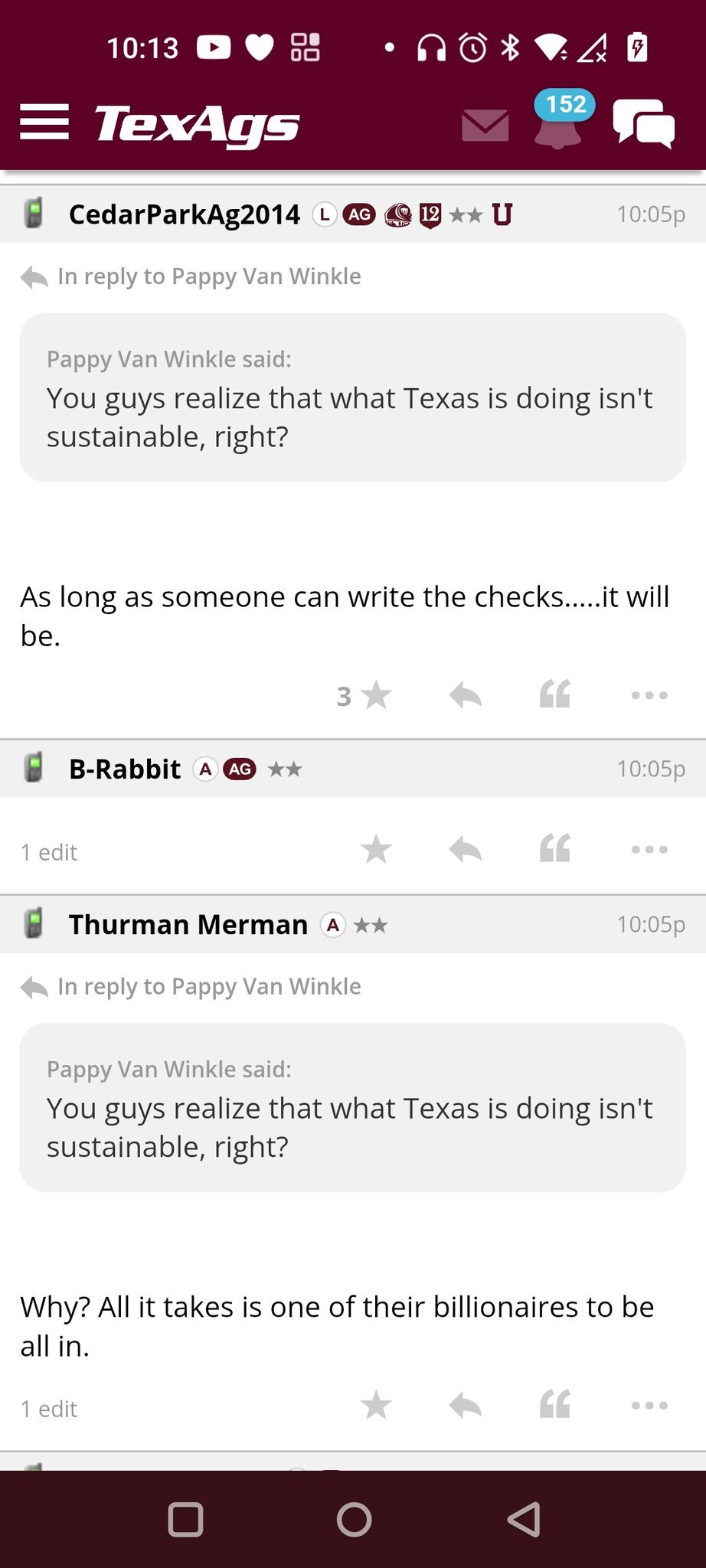The image size is (706, 1568).
Task: Star B-Rabbit's post
Action: click(x=375, y=849)
